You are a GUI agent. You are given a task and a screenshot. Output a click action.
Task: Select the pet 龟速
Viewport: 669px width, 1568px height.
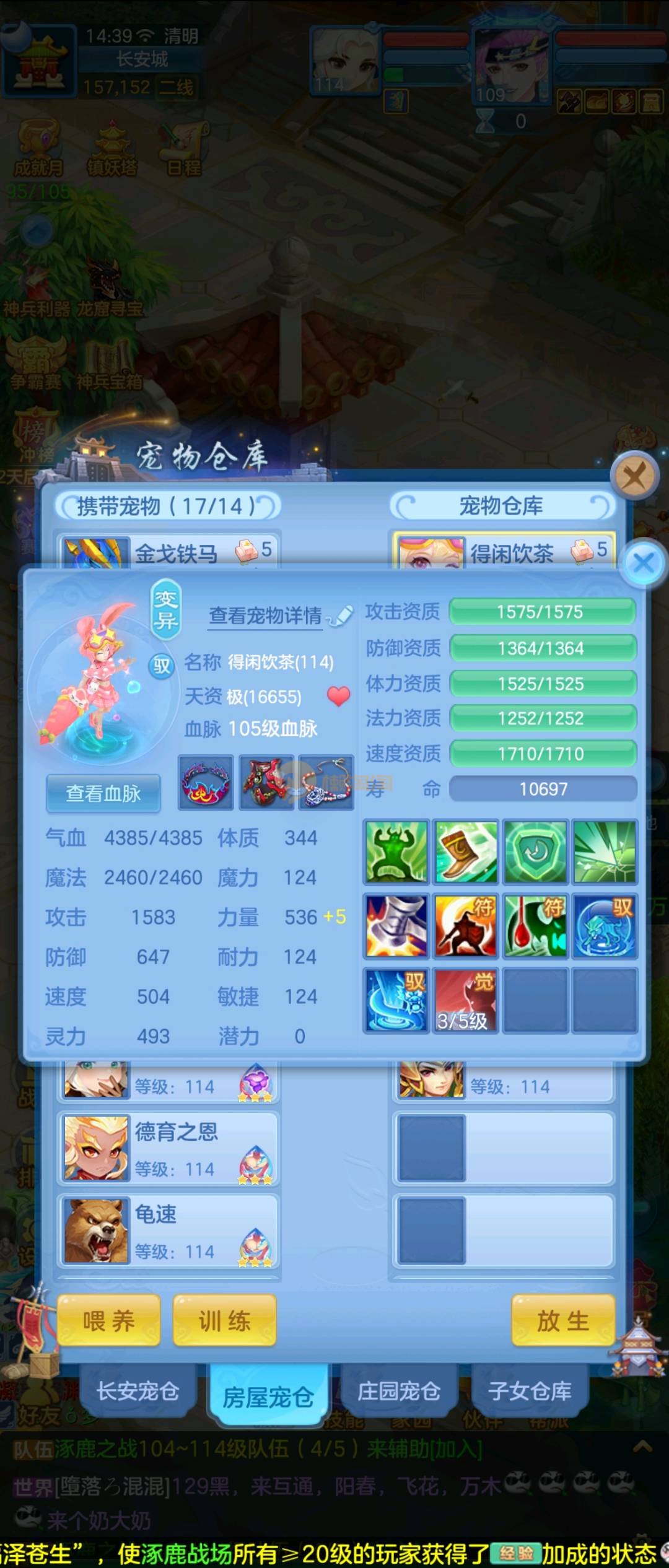[x=168, y=1232]
